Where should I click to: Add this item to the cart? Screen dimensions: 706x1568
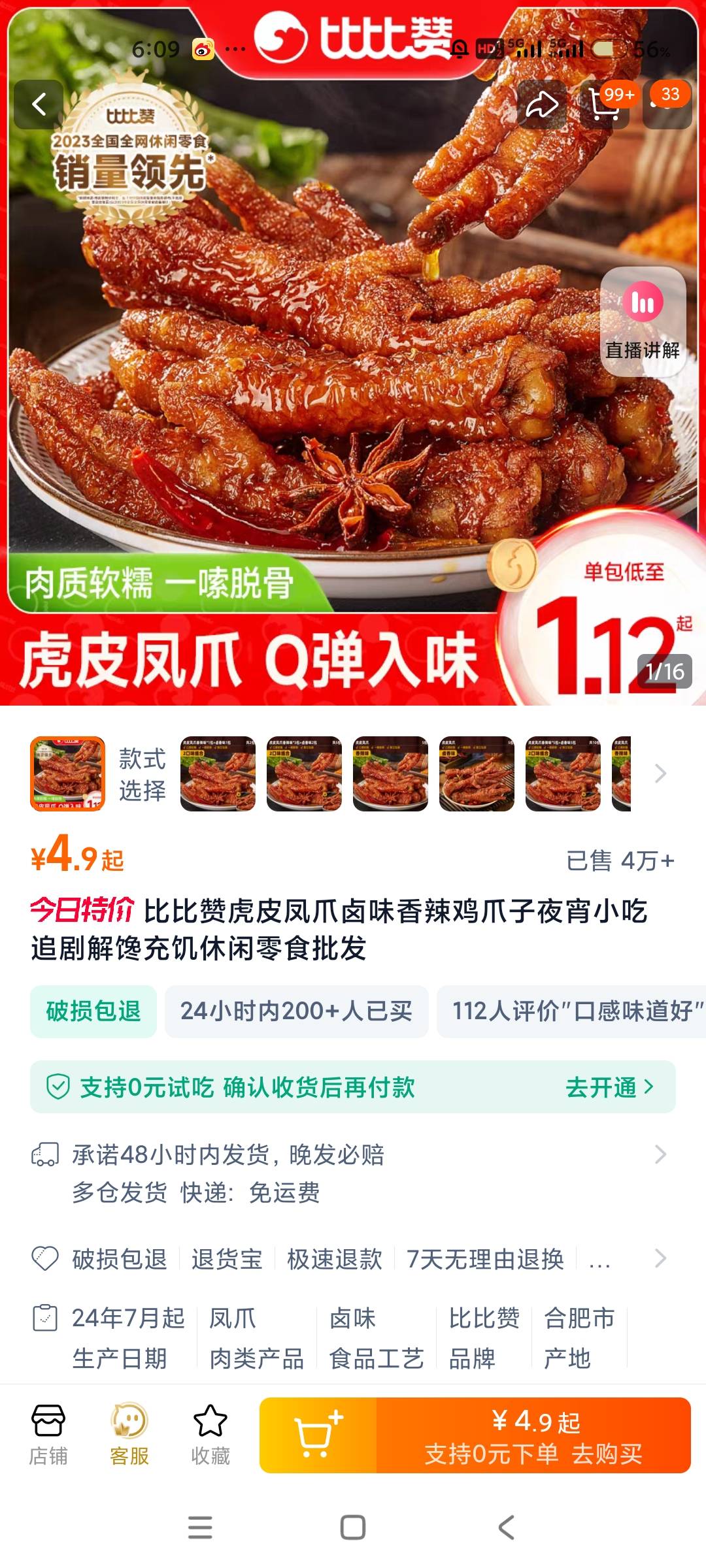[318, 1435]
